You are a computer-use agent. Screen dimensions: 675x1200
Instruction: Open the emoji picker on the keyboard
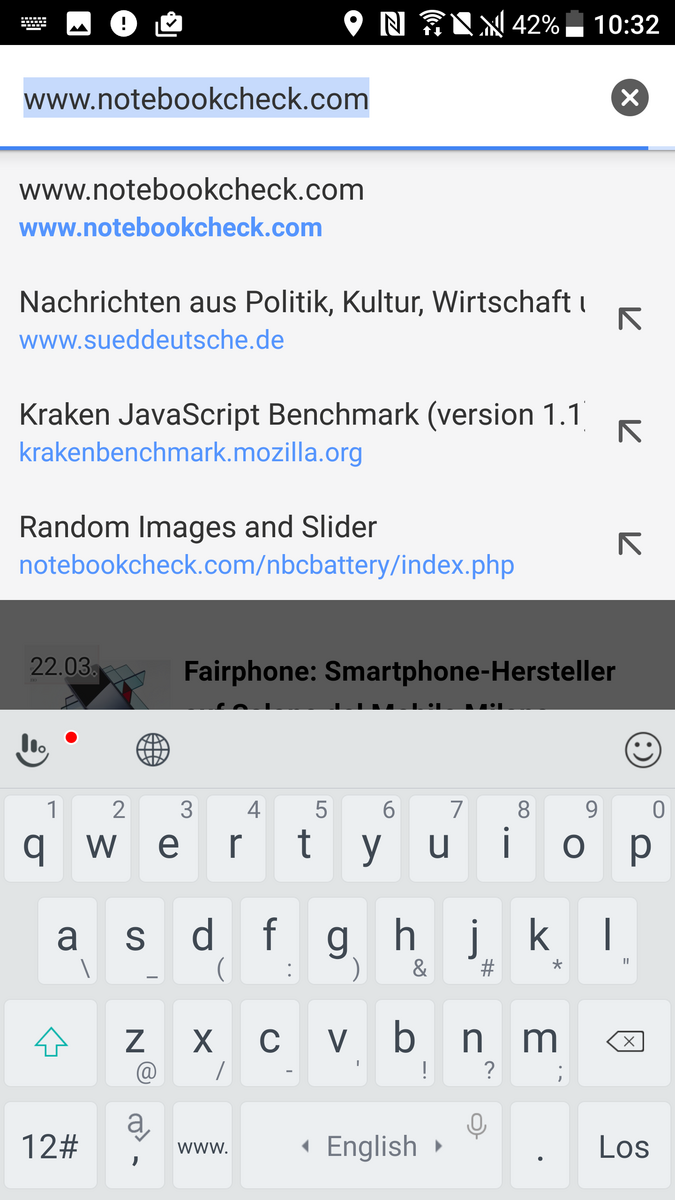tap(642, 749)
